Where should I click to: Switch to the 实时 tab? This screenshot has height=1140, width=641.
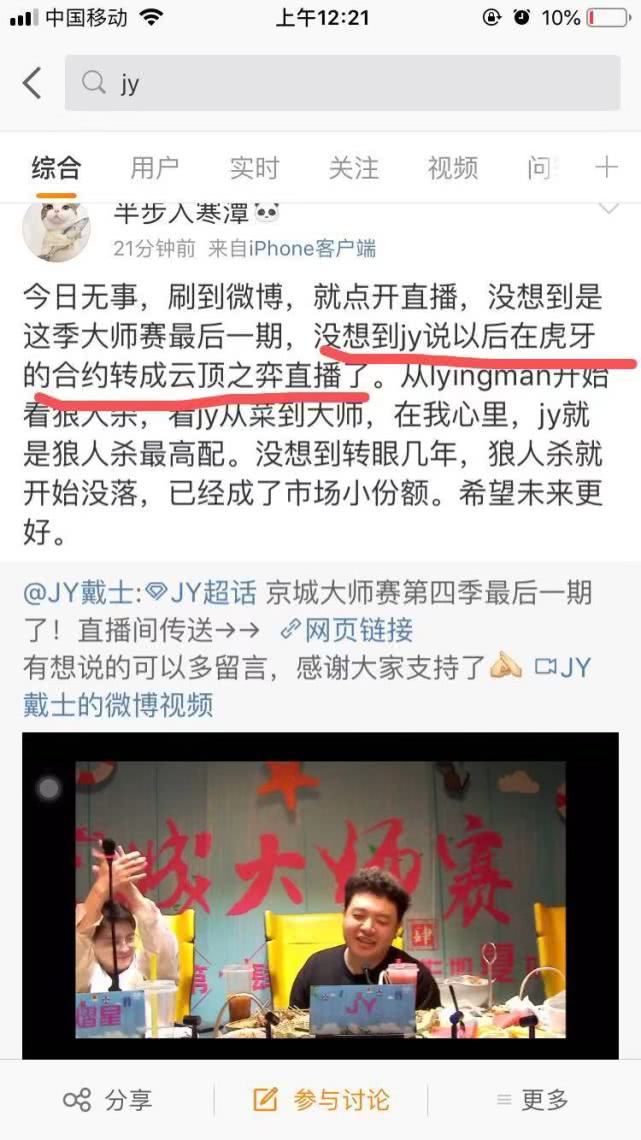click(x=254, y=168)
